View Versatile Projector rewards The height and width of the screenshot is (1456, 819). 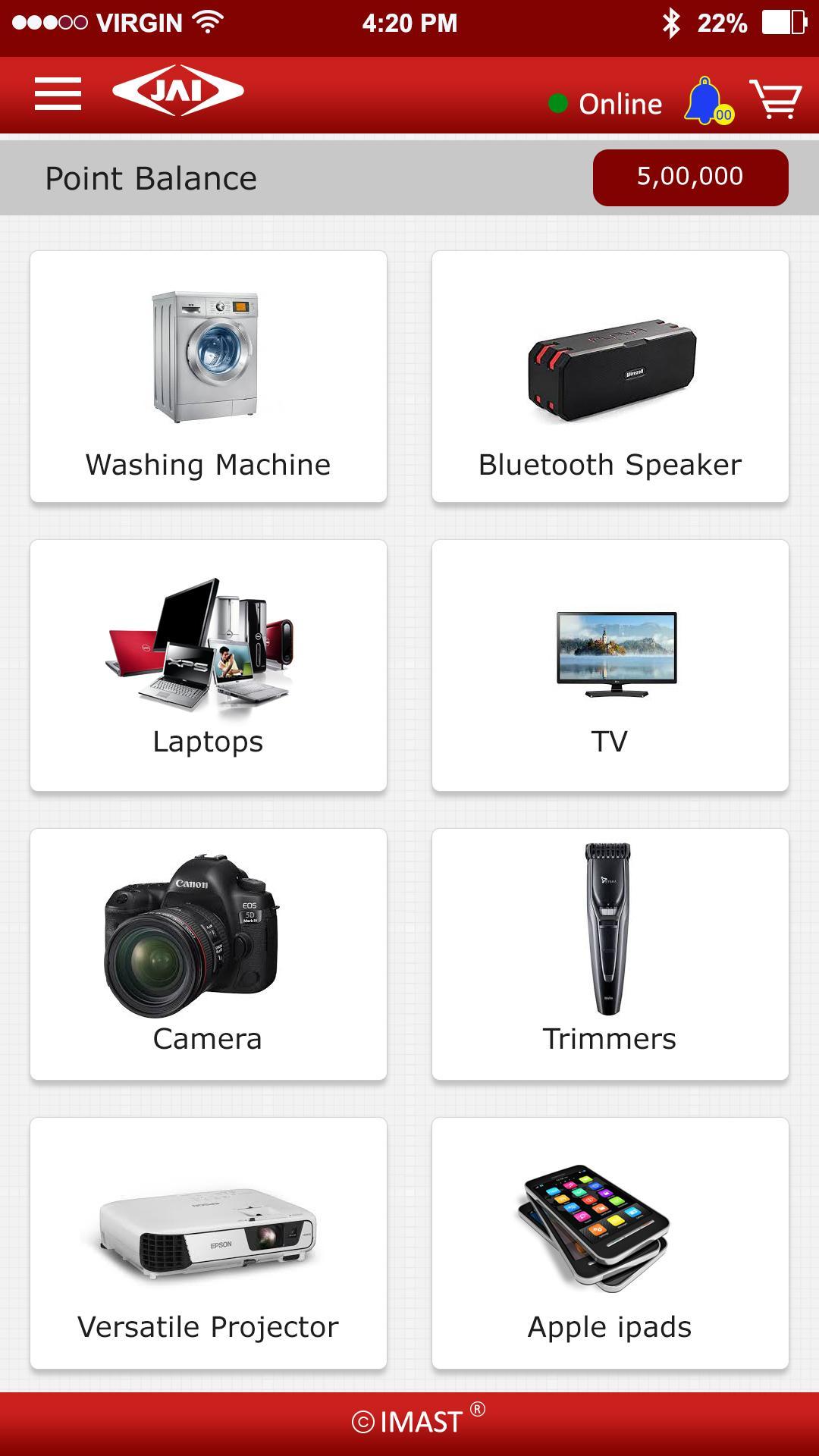(x=209, y=1244)
